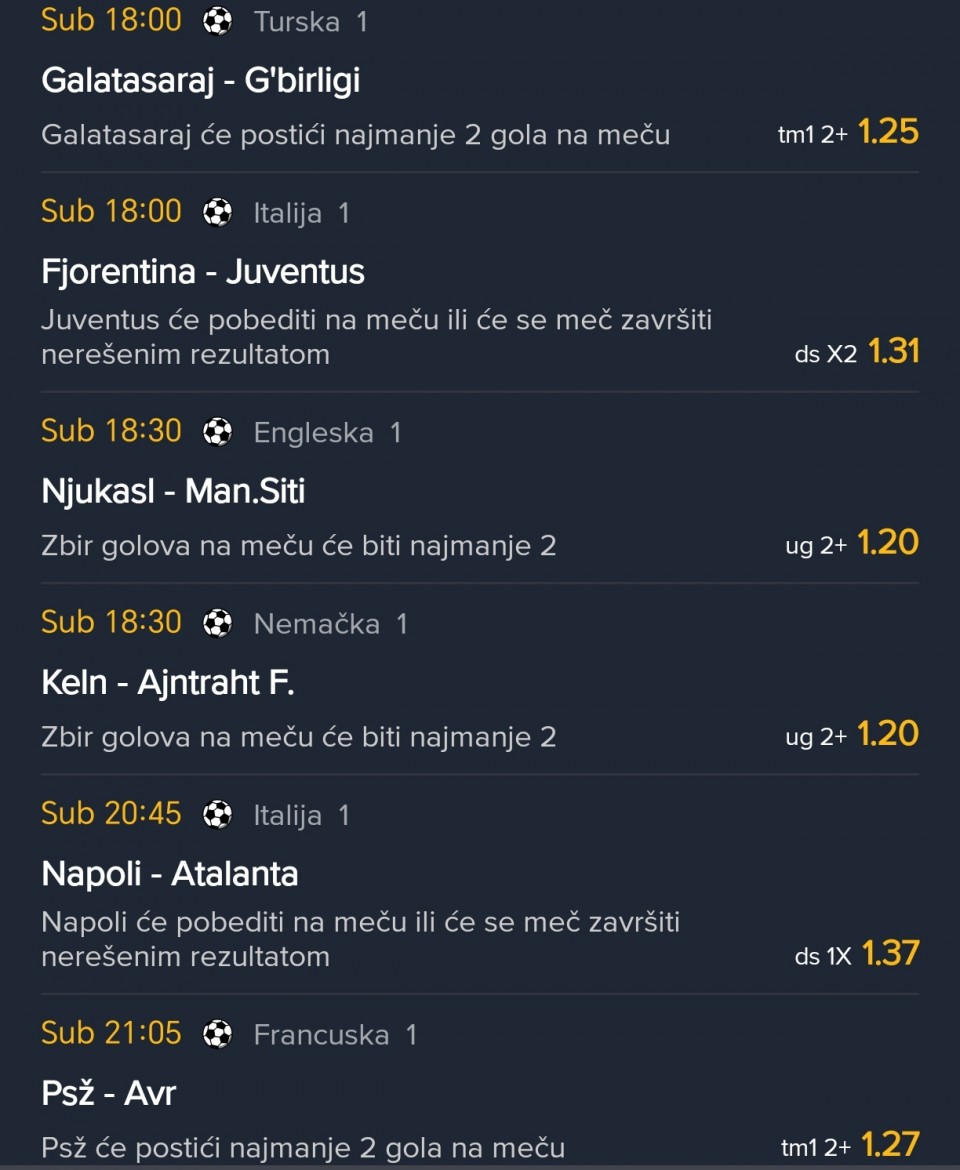Show details for Psž - Avr
This screenshot has width=960, height=1170.
109,1093
